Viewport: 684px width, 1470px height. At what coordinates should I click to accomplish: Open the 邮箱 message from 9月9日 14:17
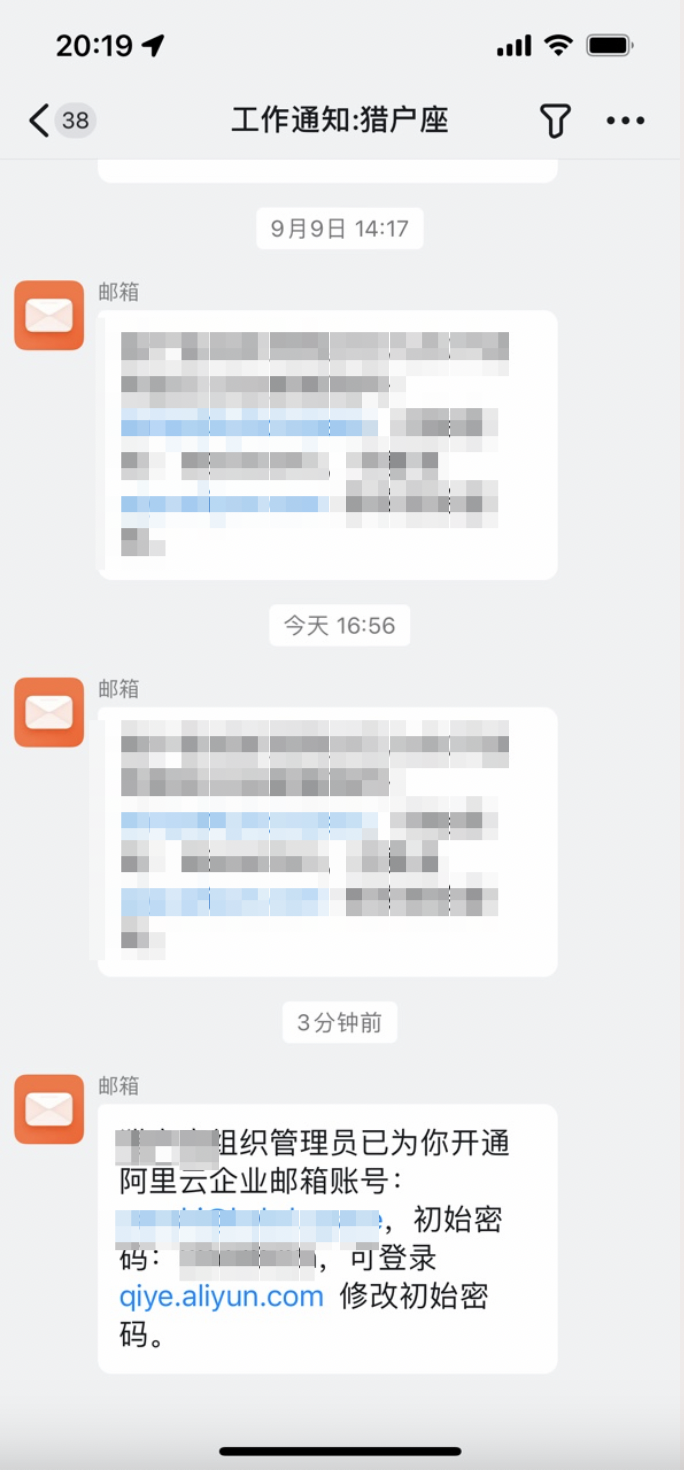click(327, 444)
